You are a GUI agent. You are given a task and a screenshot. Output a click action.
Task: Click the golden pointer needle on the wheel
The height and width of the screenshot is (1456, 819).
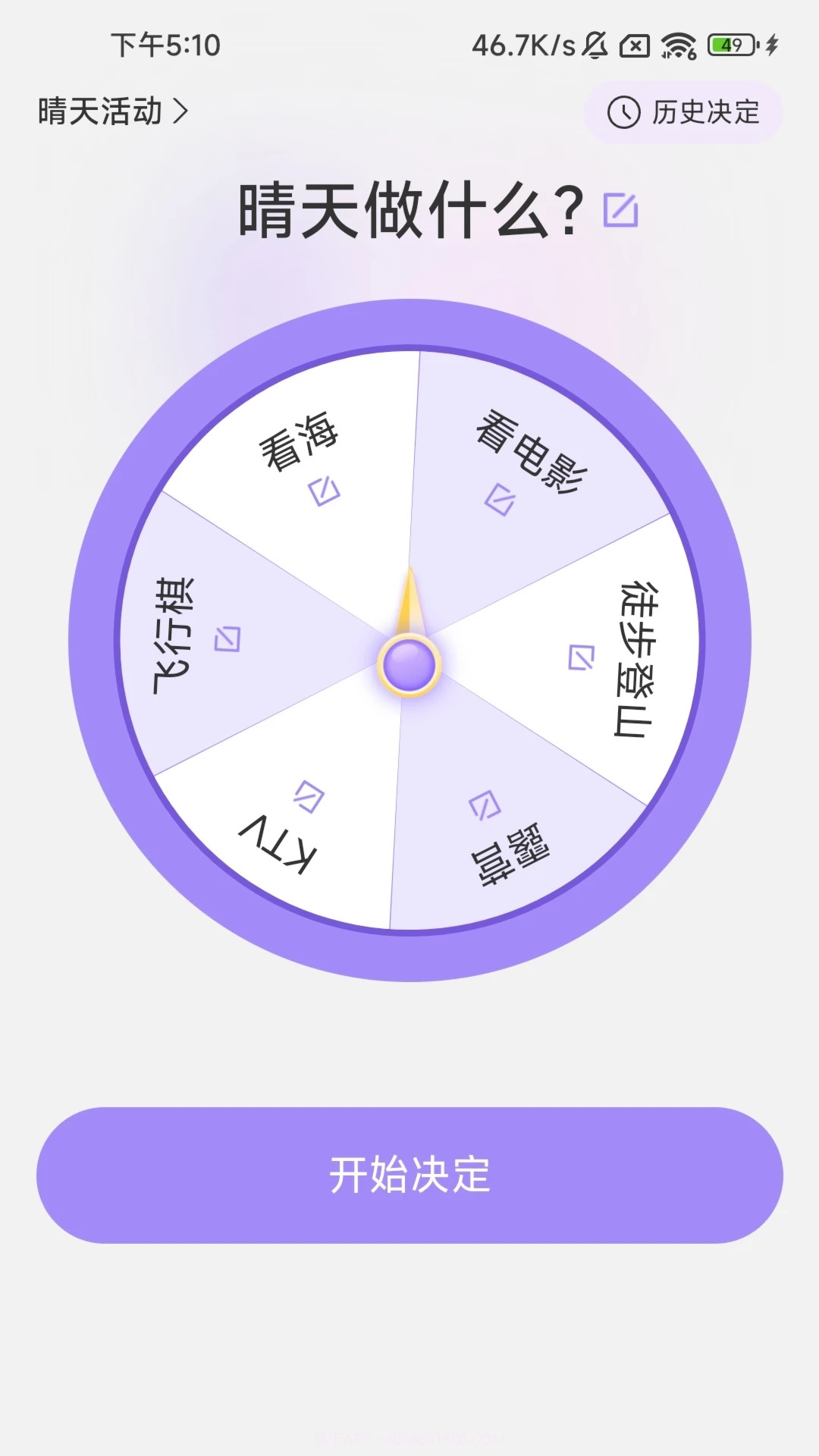410,599
